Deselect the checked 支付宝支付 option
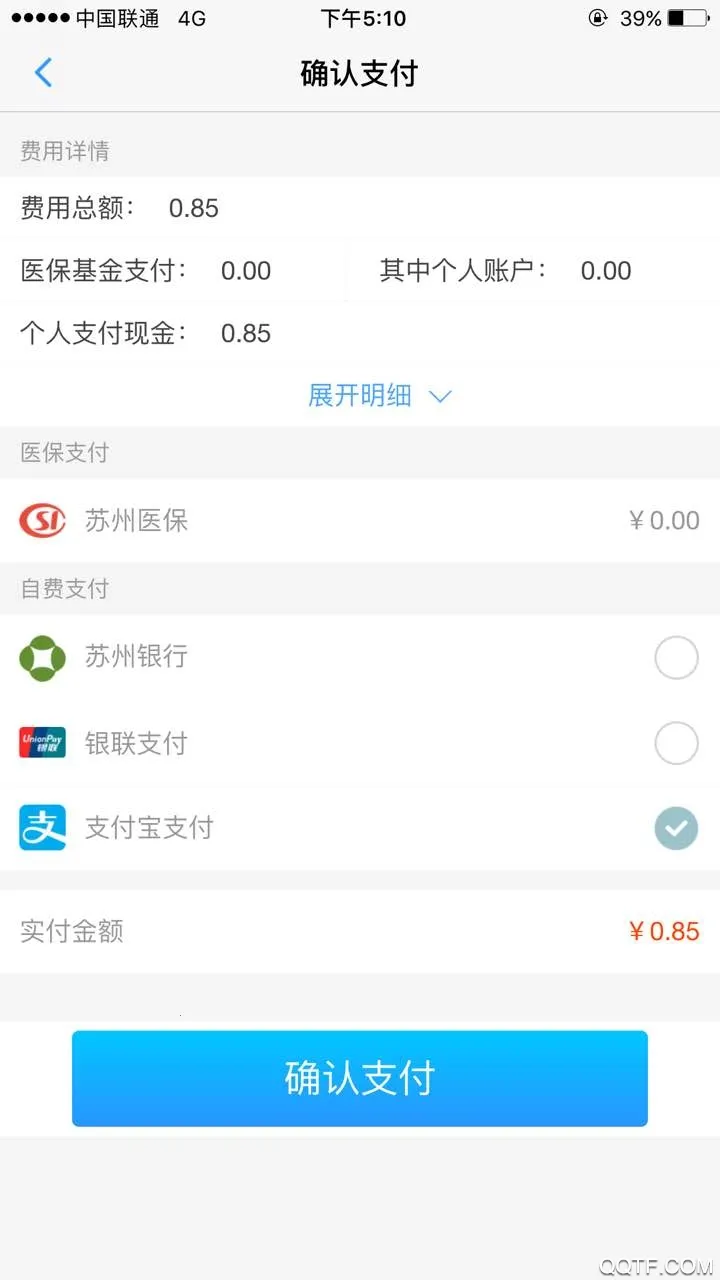 pos(677,828)
